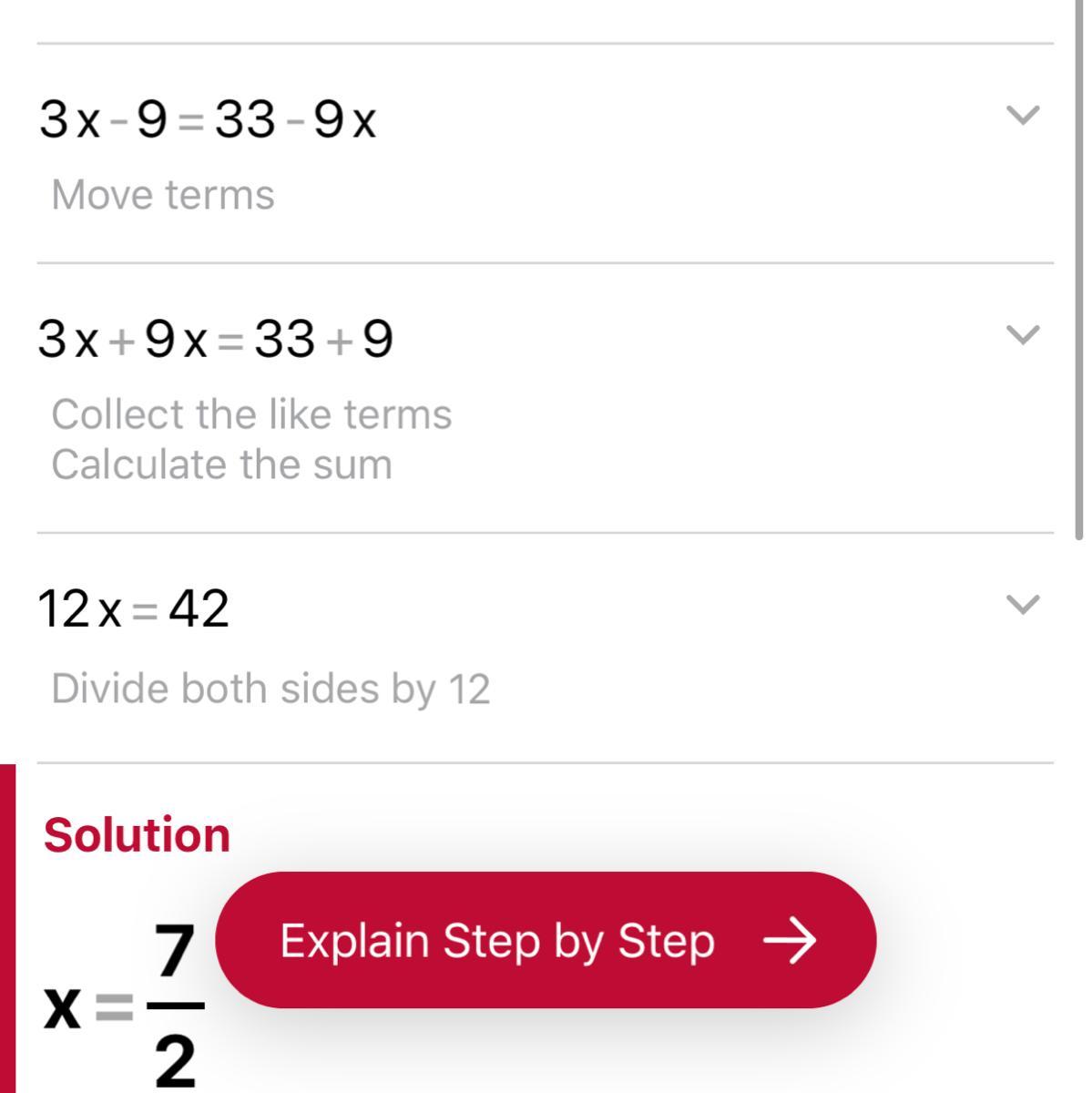This screenshot has width=1092, height=1093.
Task: Tap the Explain Step by Step button
Action: [546, 940]
